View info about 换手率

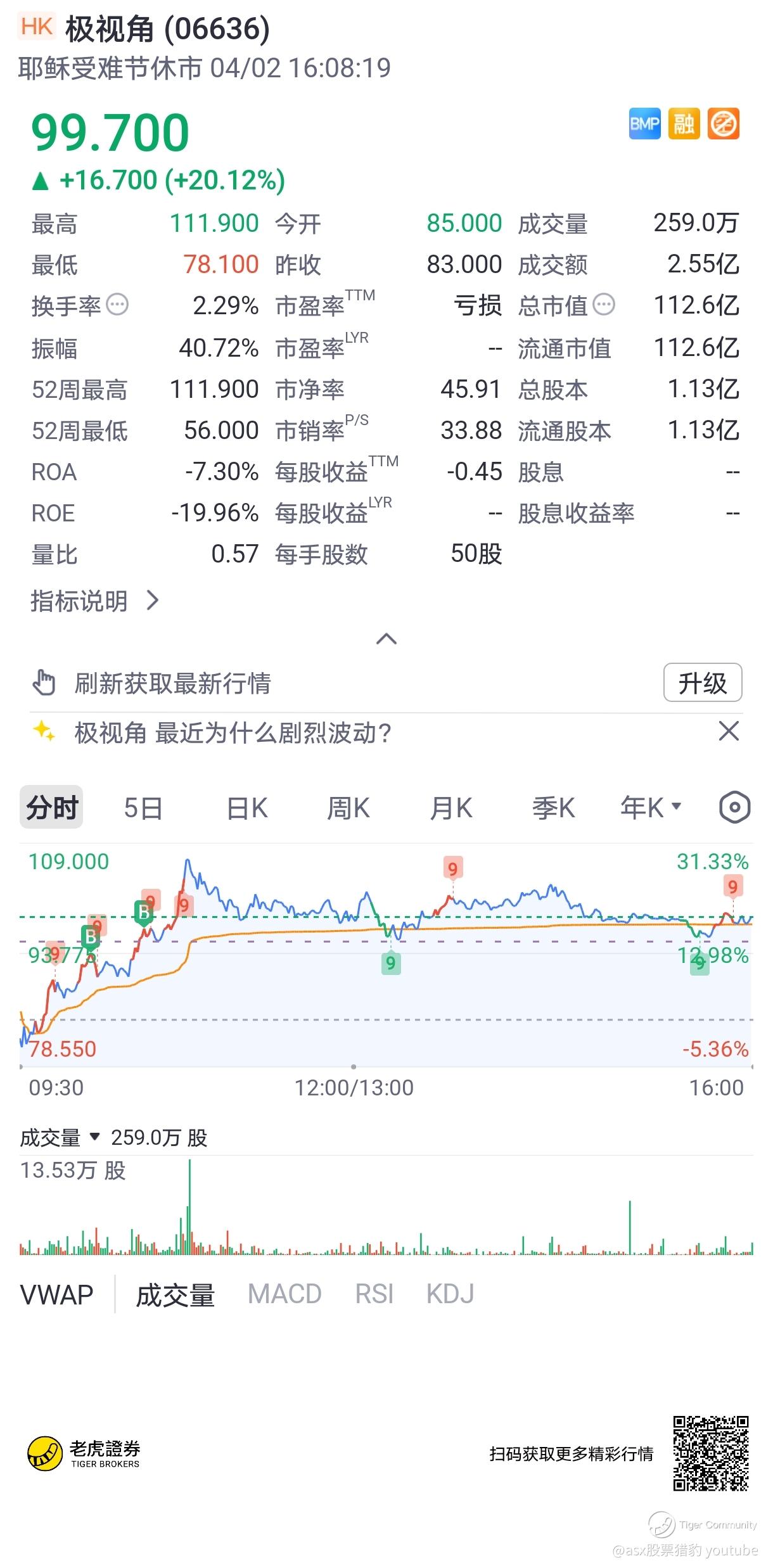coord(118,305)
